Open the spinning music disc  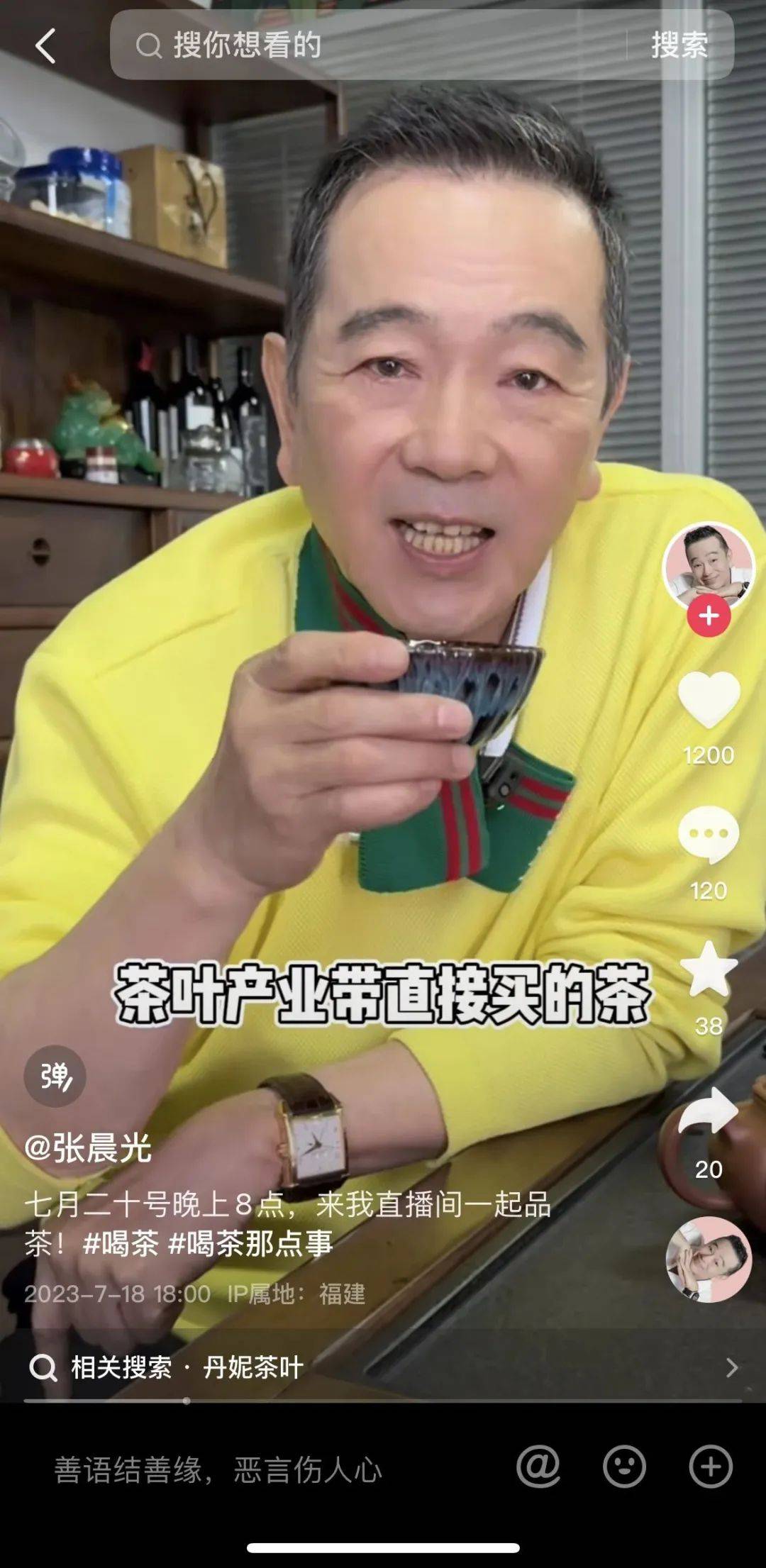point(709,1260)
